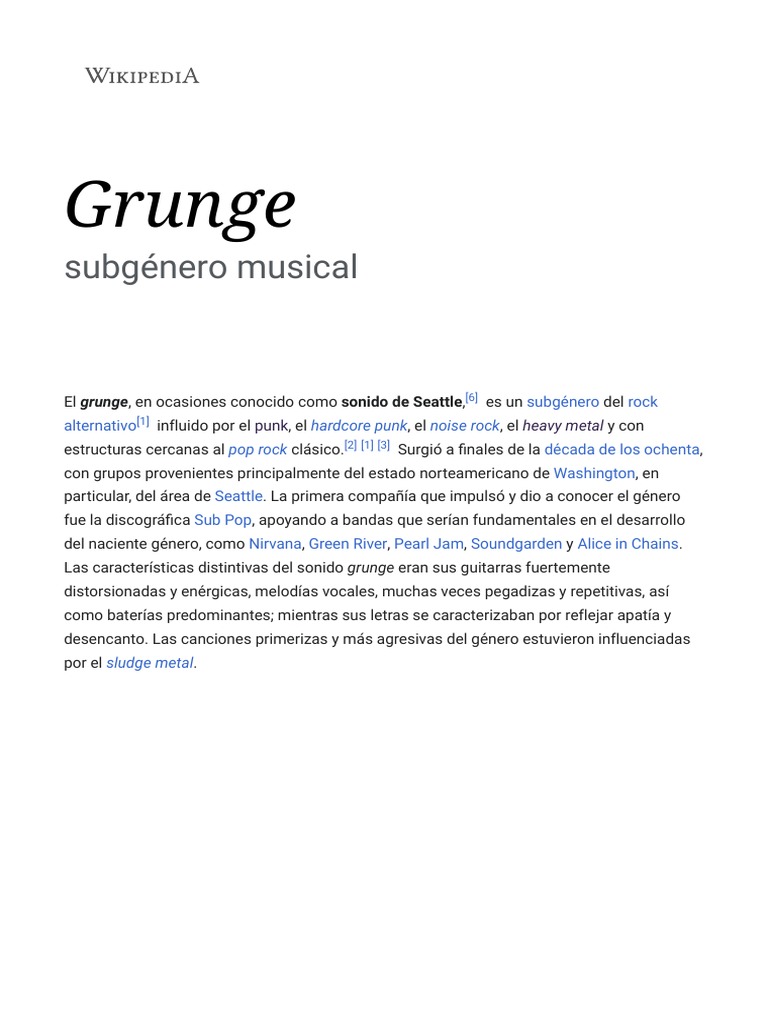
Task: Open the Seattle link
Action: click(x=238, y=496)
